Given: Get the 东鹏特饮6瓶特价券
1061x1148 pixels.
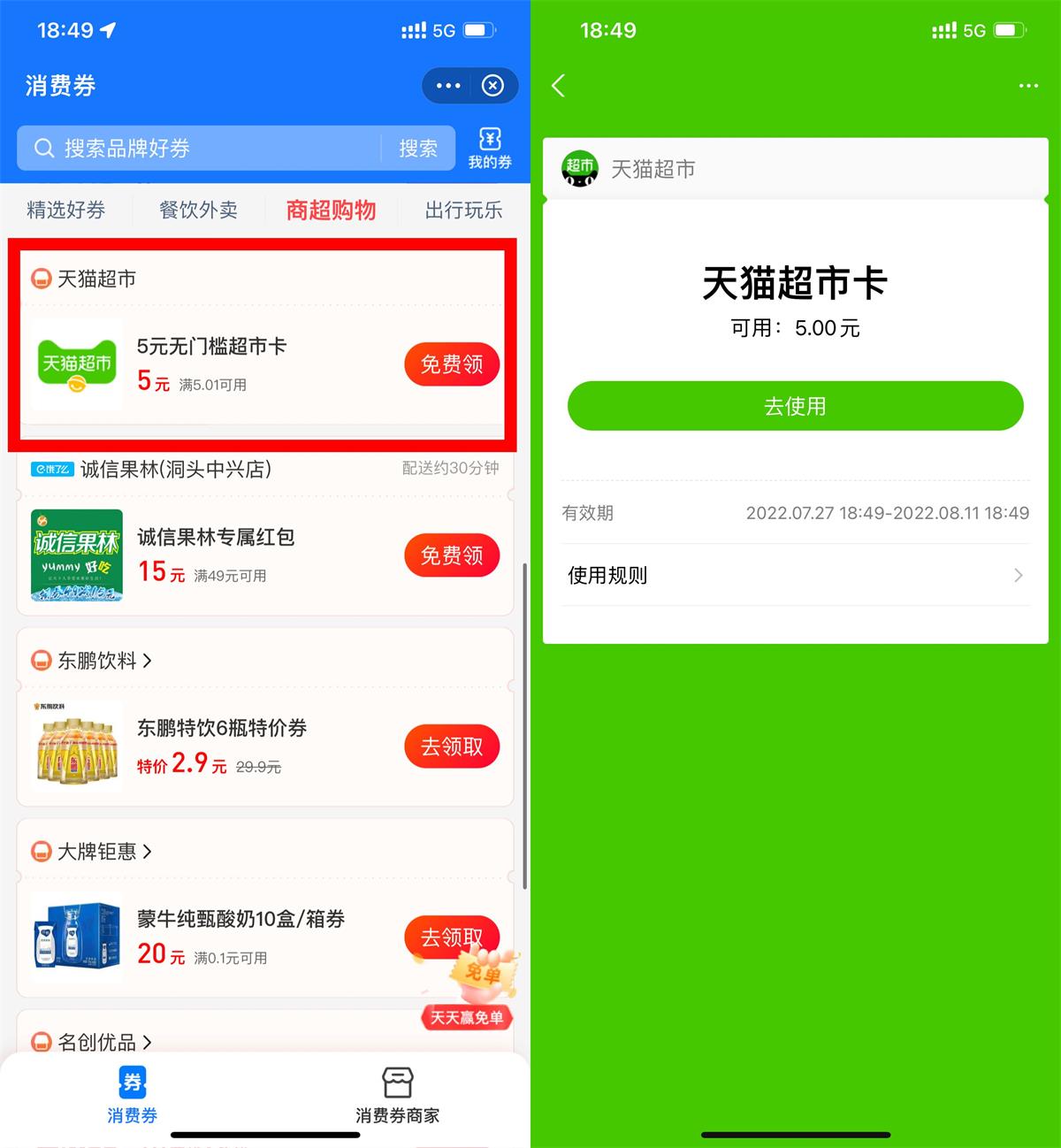Looking at the screenshot, I should [452, 746].
